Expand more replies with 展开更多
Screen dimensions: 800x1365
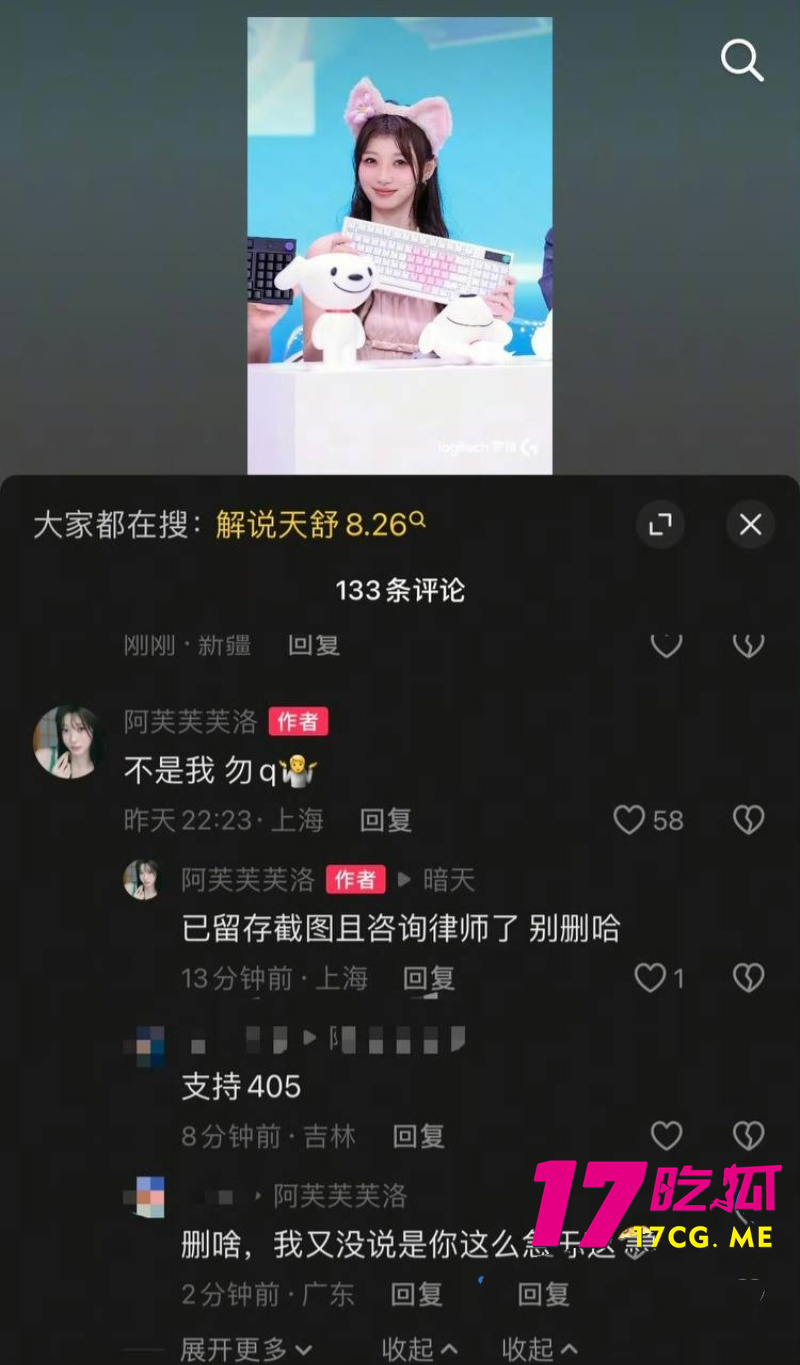[x=246, y=1348]
